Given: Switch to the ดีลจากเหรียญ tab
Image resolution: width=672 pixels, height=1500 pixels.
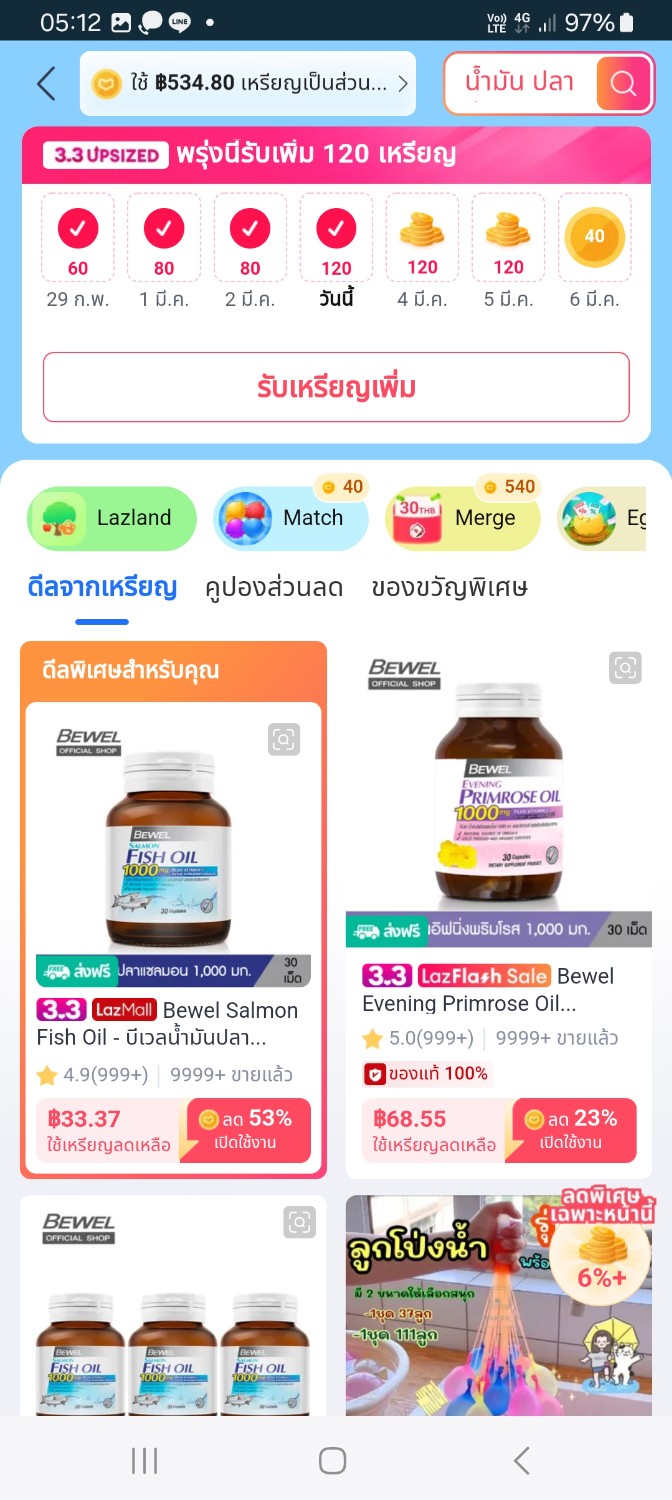Looking at the screenshot, I should (x=102, y=587).
